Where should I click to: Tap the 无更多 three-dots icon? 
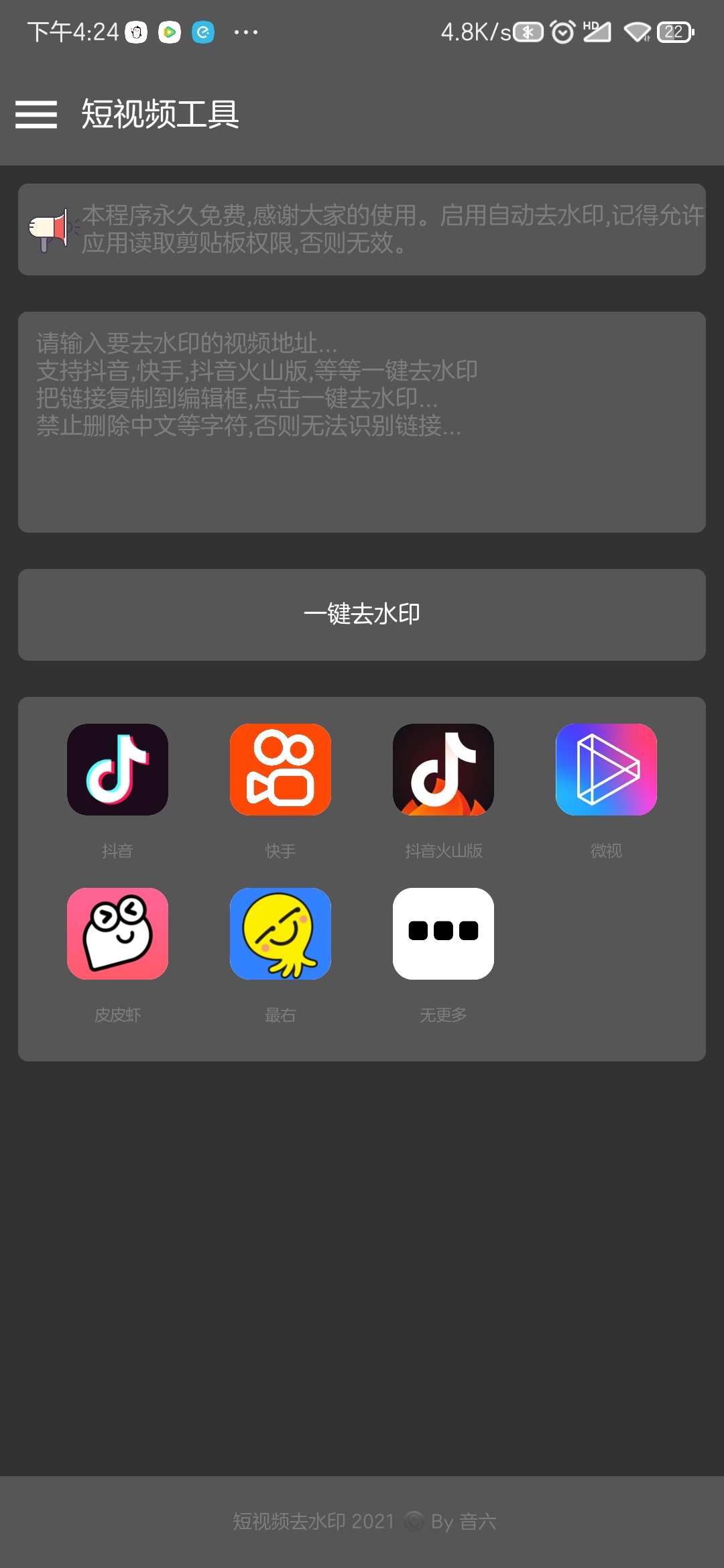(x=443, y=933)
